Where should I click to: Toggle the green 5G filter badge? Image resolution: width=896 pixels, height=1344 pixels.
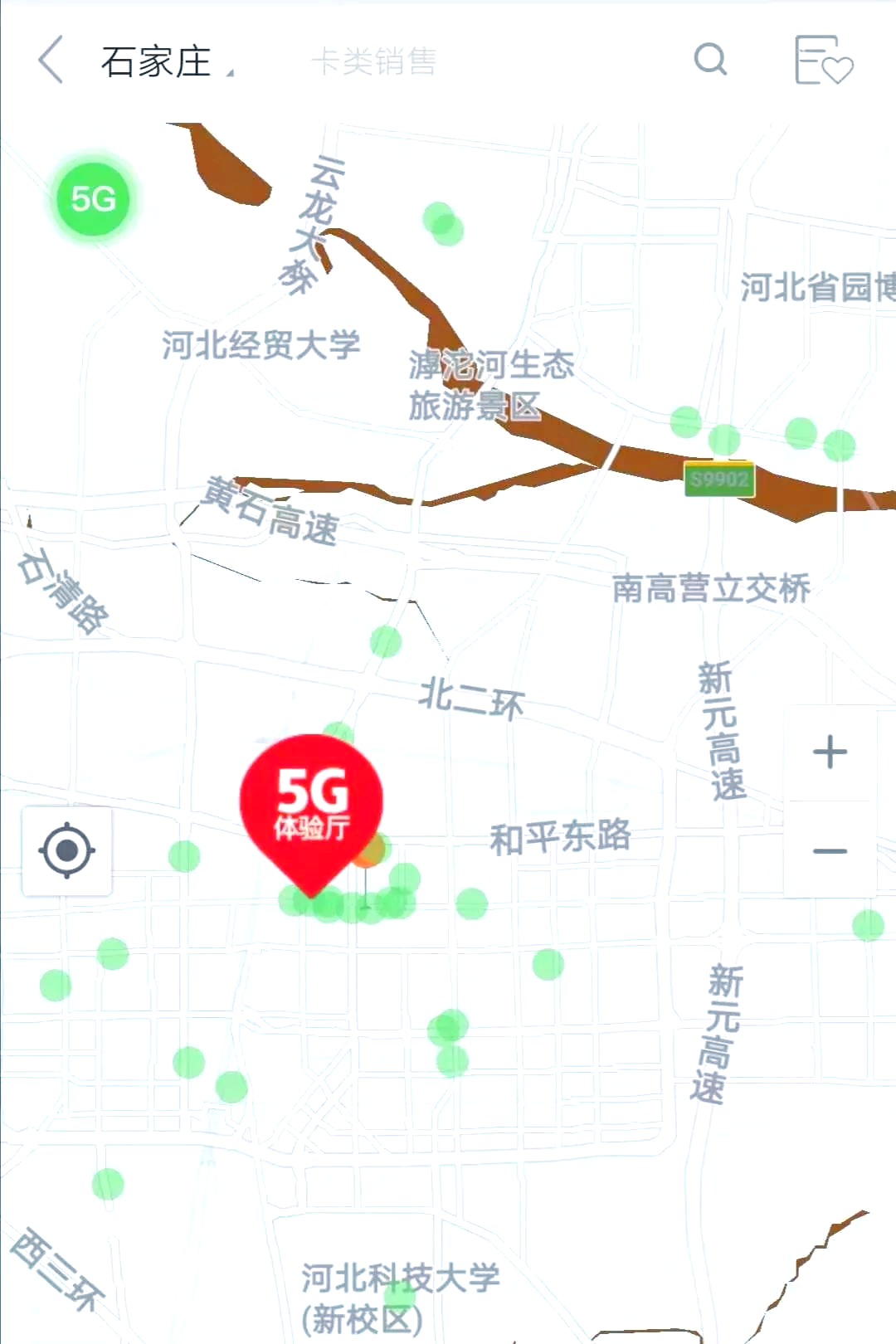pos(91,199)
